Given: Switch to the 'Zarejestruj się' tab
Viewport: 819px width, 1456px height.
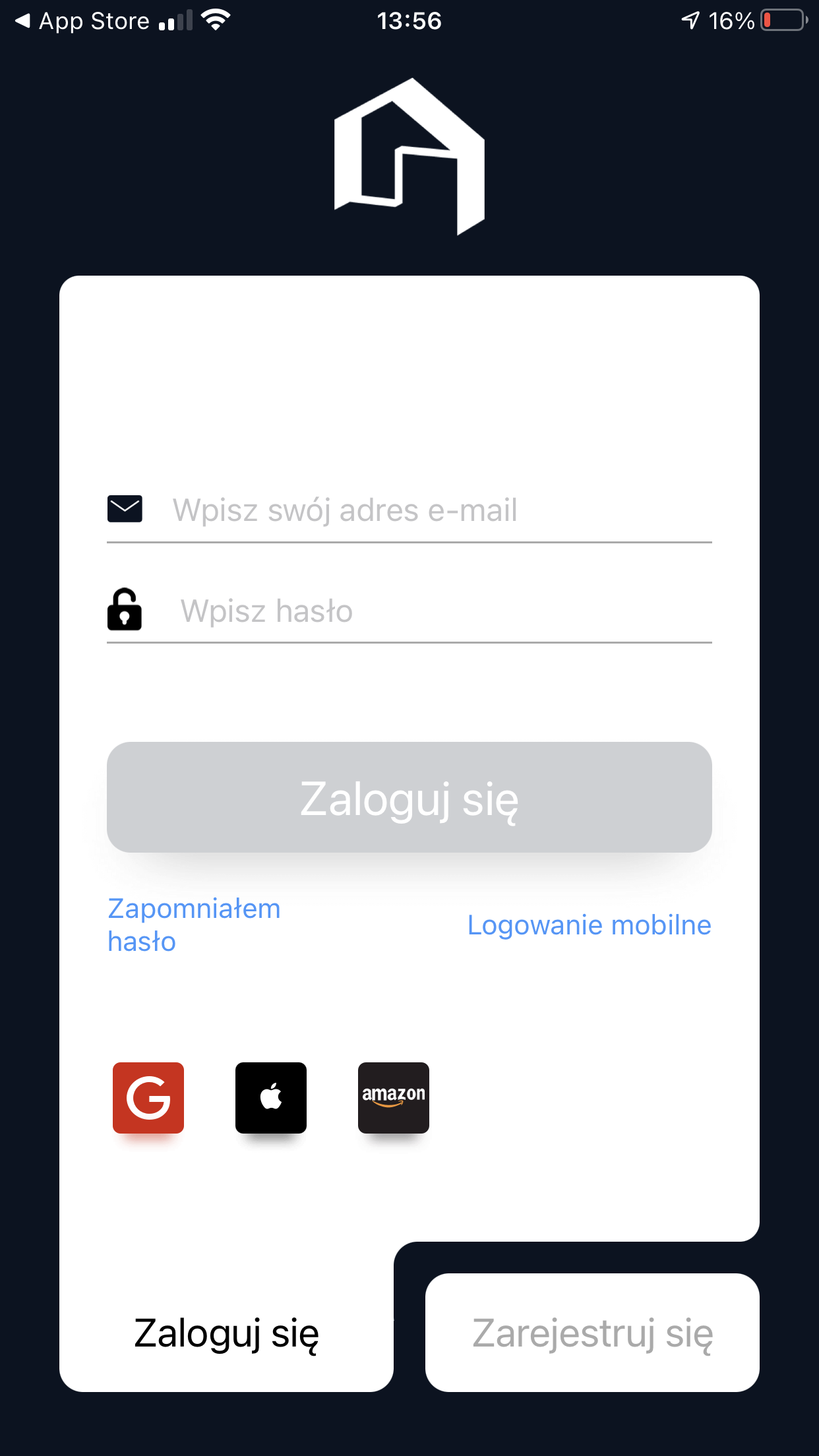Looking at the screenshot, I should click(592, 1333).
